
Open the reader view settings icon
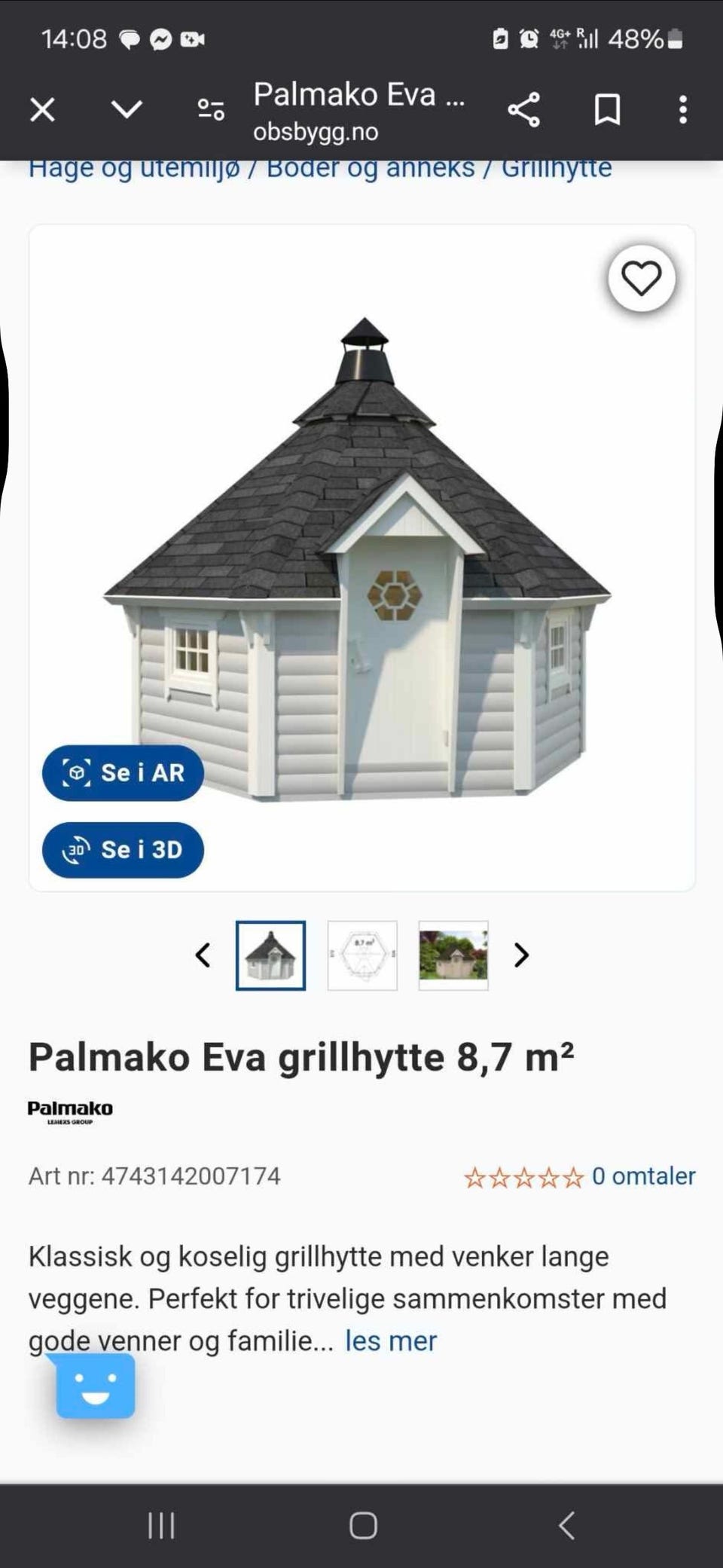pyautogui.click(x=209, y=110)
